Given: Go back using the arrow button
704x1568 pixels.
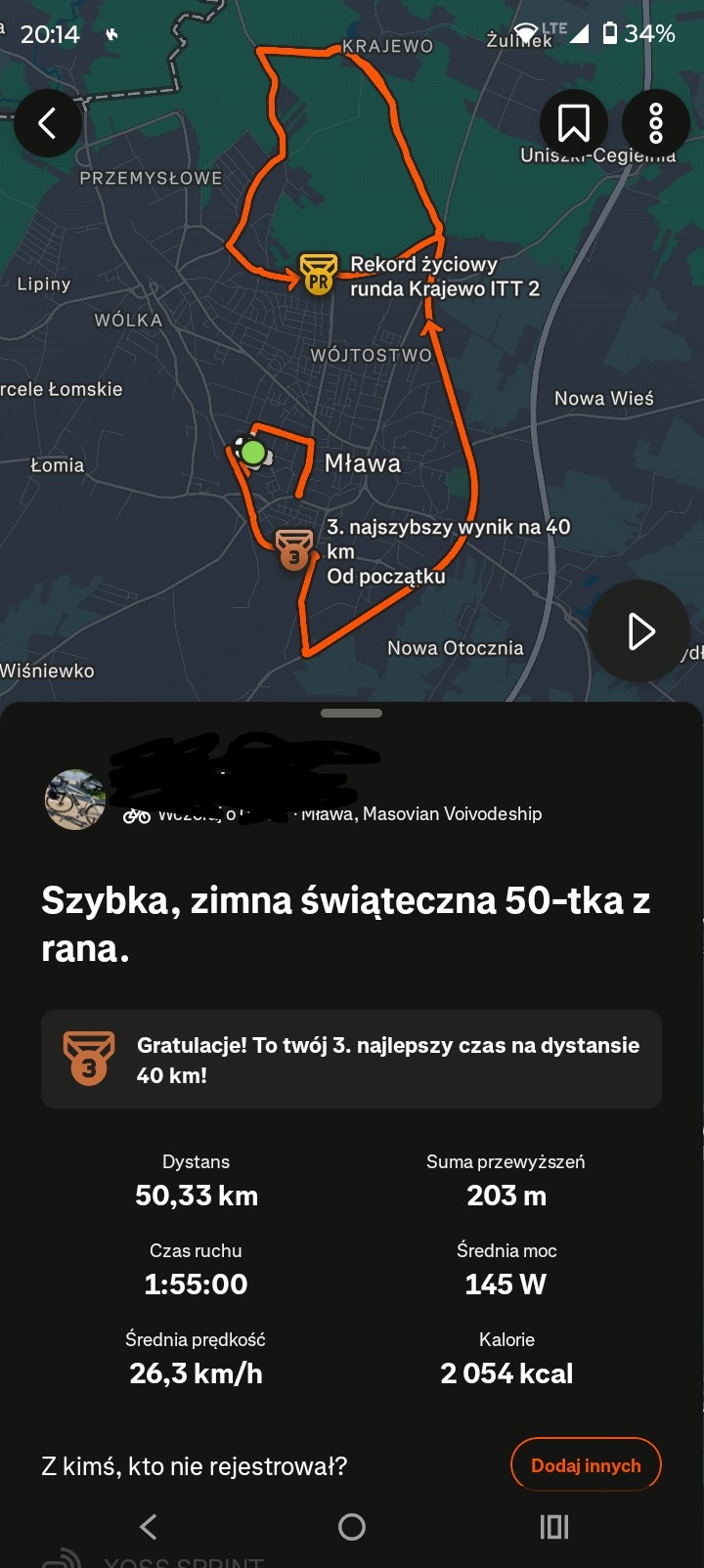Looking at the screenshot, I should click(47, 123).
